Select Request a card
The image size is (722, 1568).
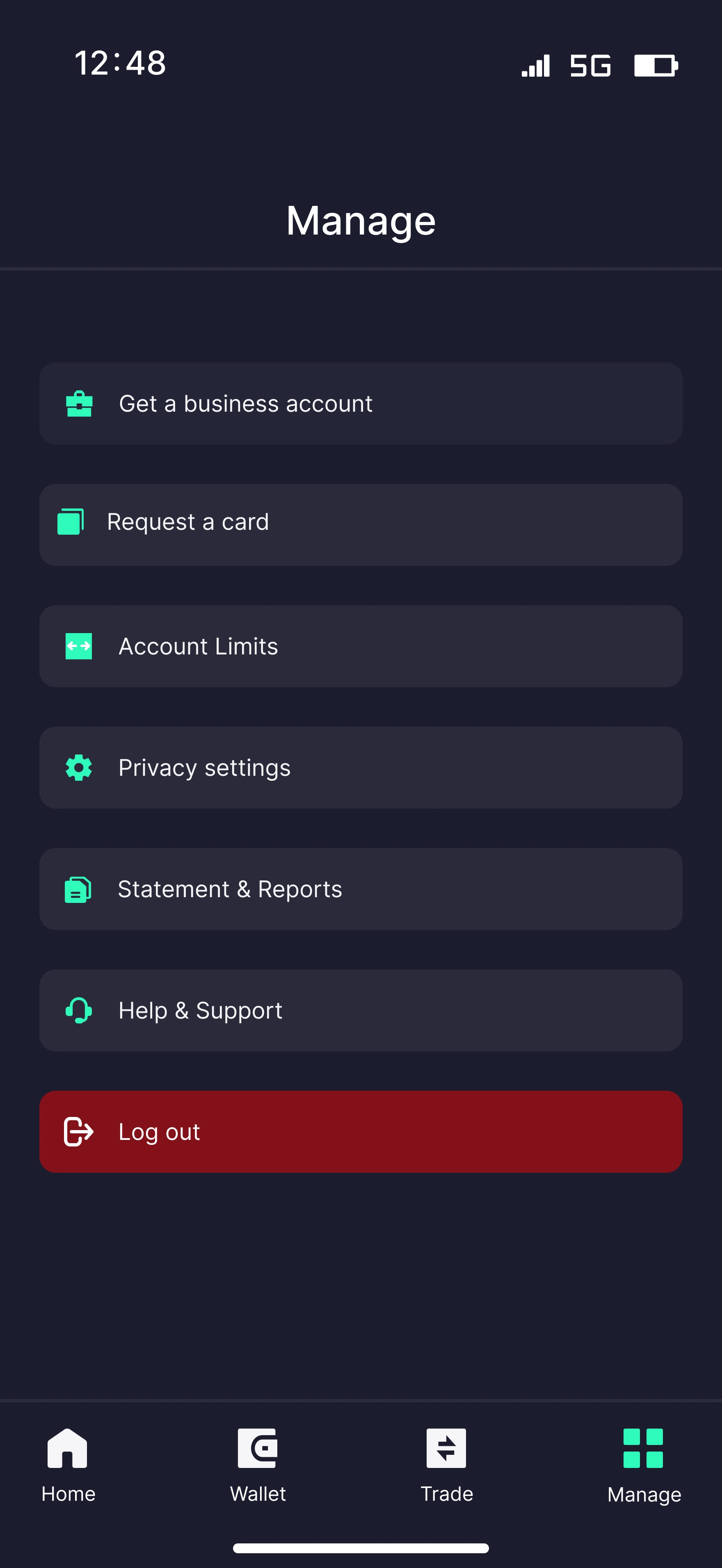point(361,525)
